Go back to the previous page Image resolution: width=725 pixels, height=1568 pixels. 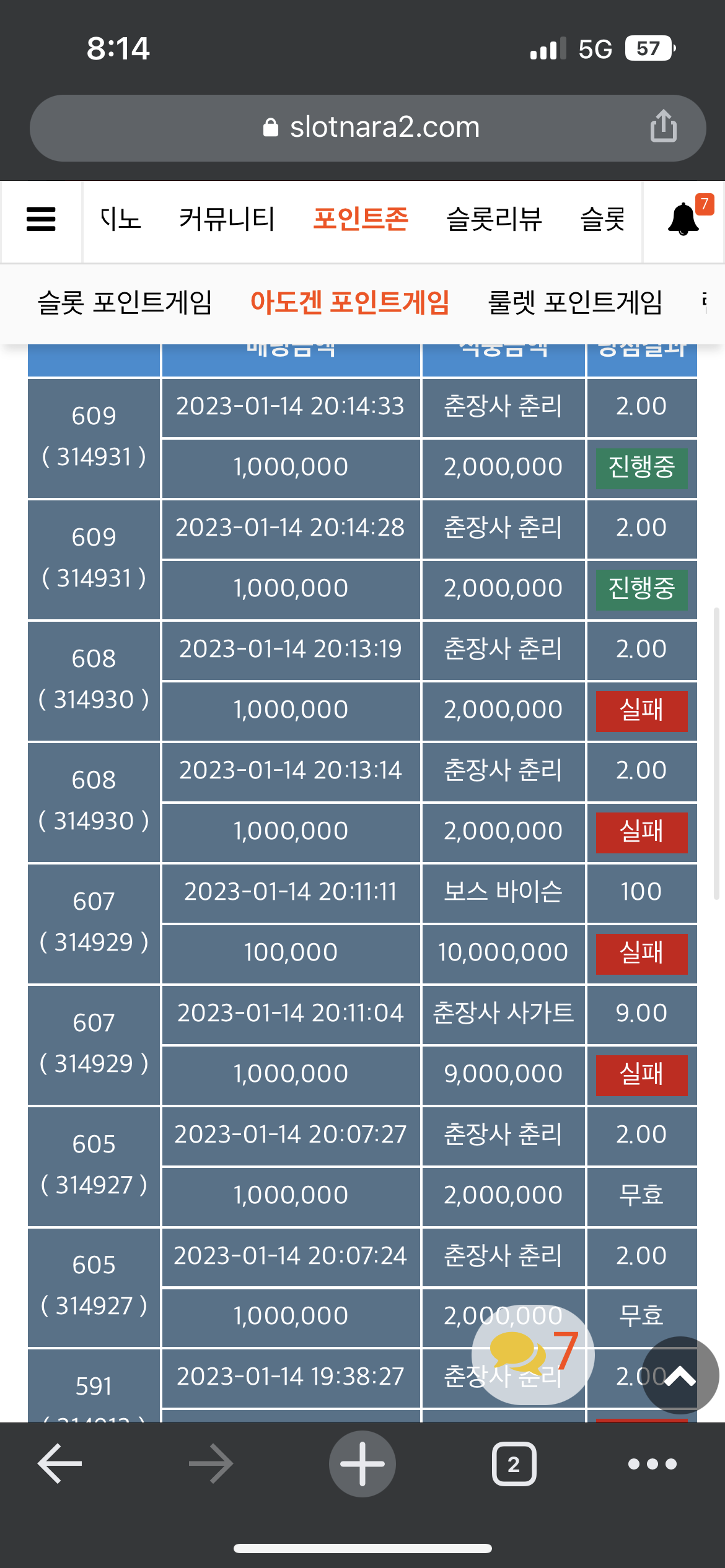[x=59, y=1464]
